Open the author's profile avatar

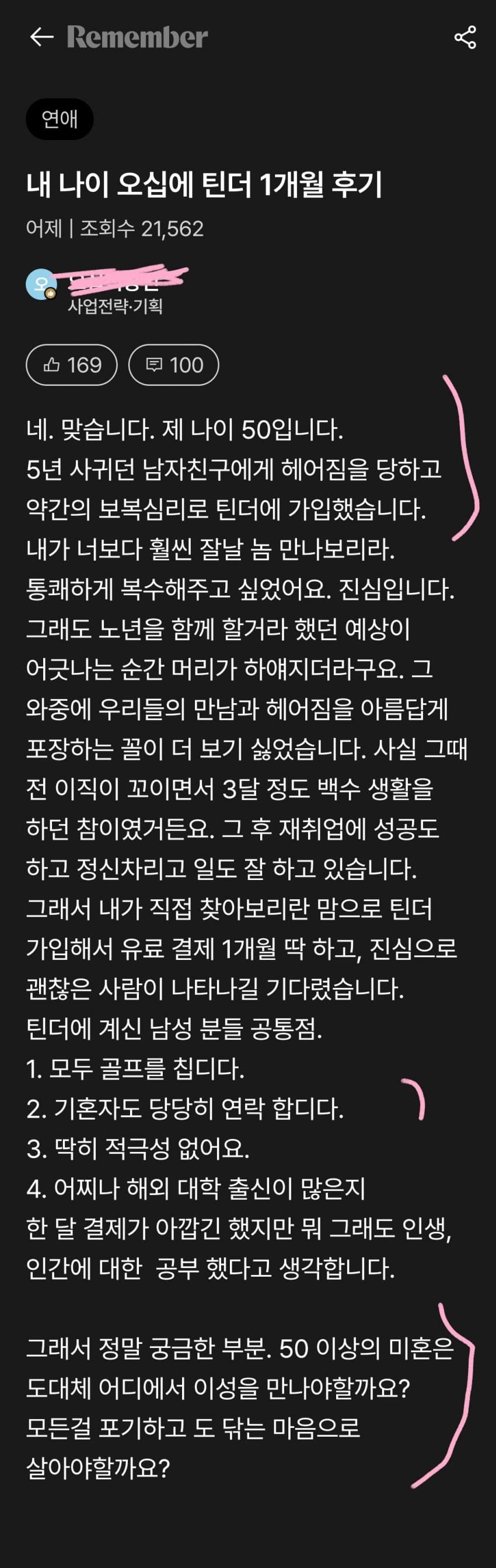[x=41, y=284]
